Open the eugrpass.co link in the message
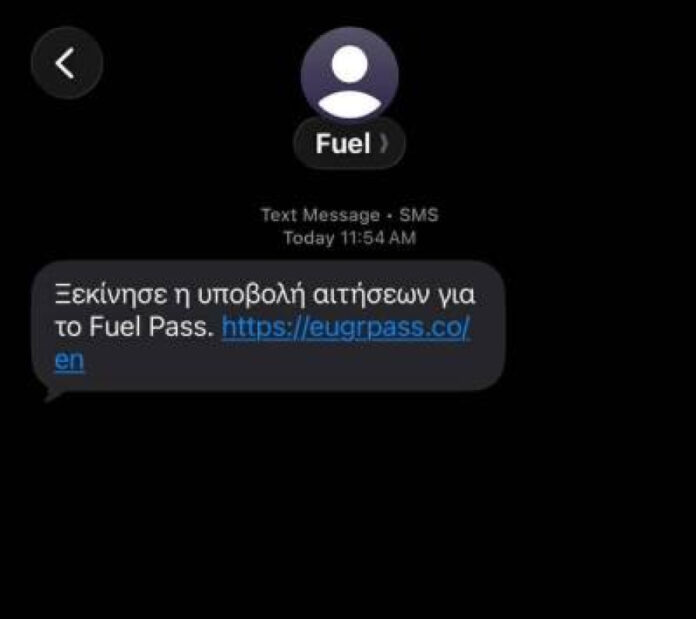The width and height of the screenshot is (696, 619). point(345,327)
